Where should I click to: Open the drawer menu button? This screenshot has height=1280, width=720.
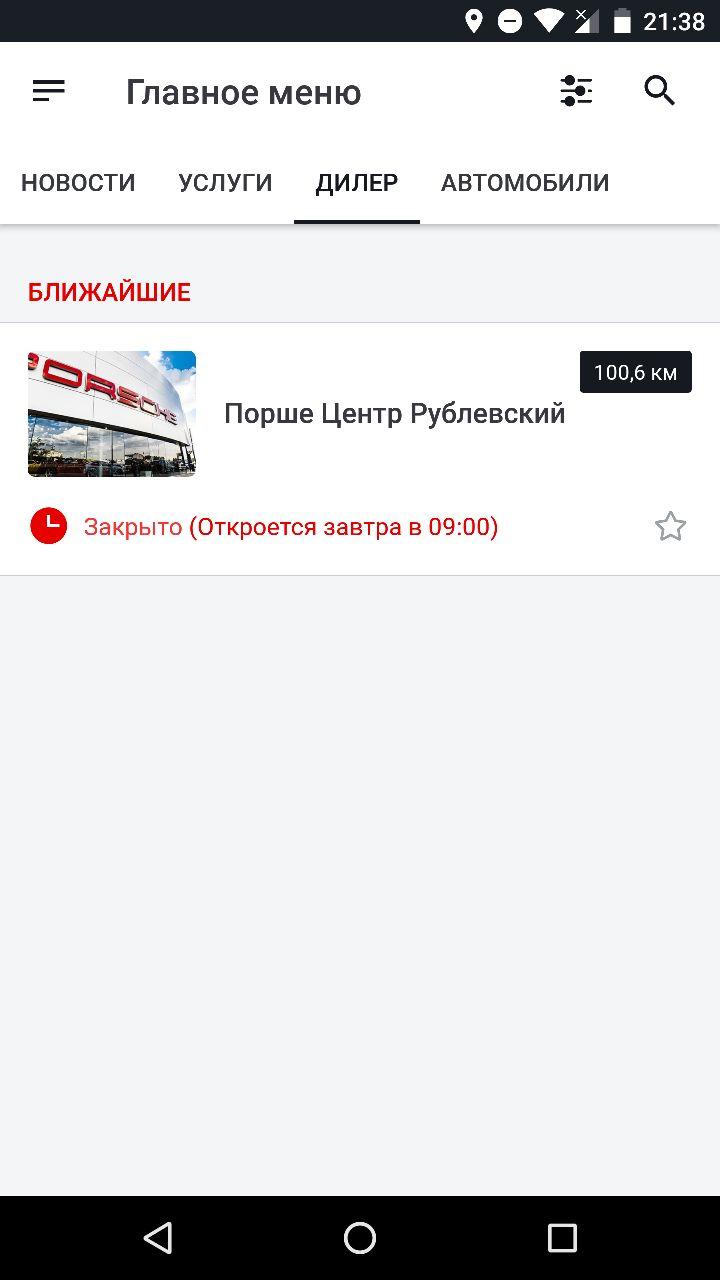[x=48, y=91]
